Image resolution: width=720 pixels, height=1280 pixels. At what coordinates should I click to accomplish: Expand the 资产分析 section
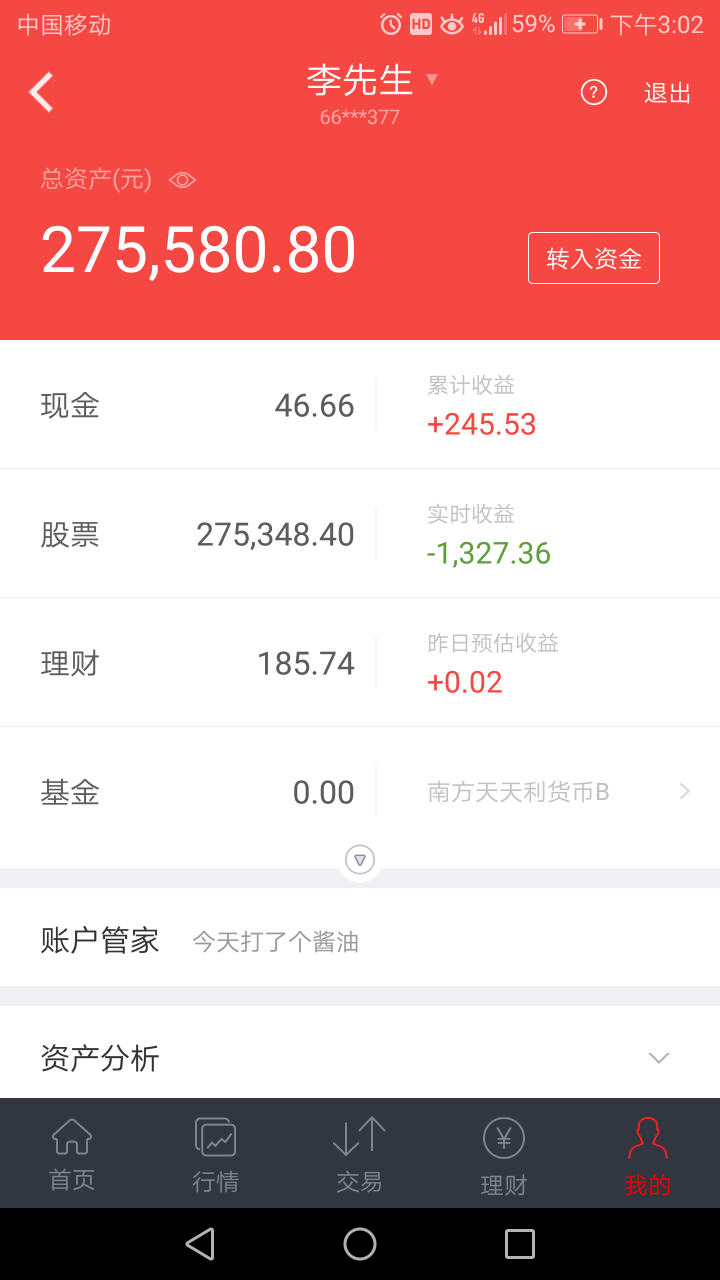658,1058
